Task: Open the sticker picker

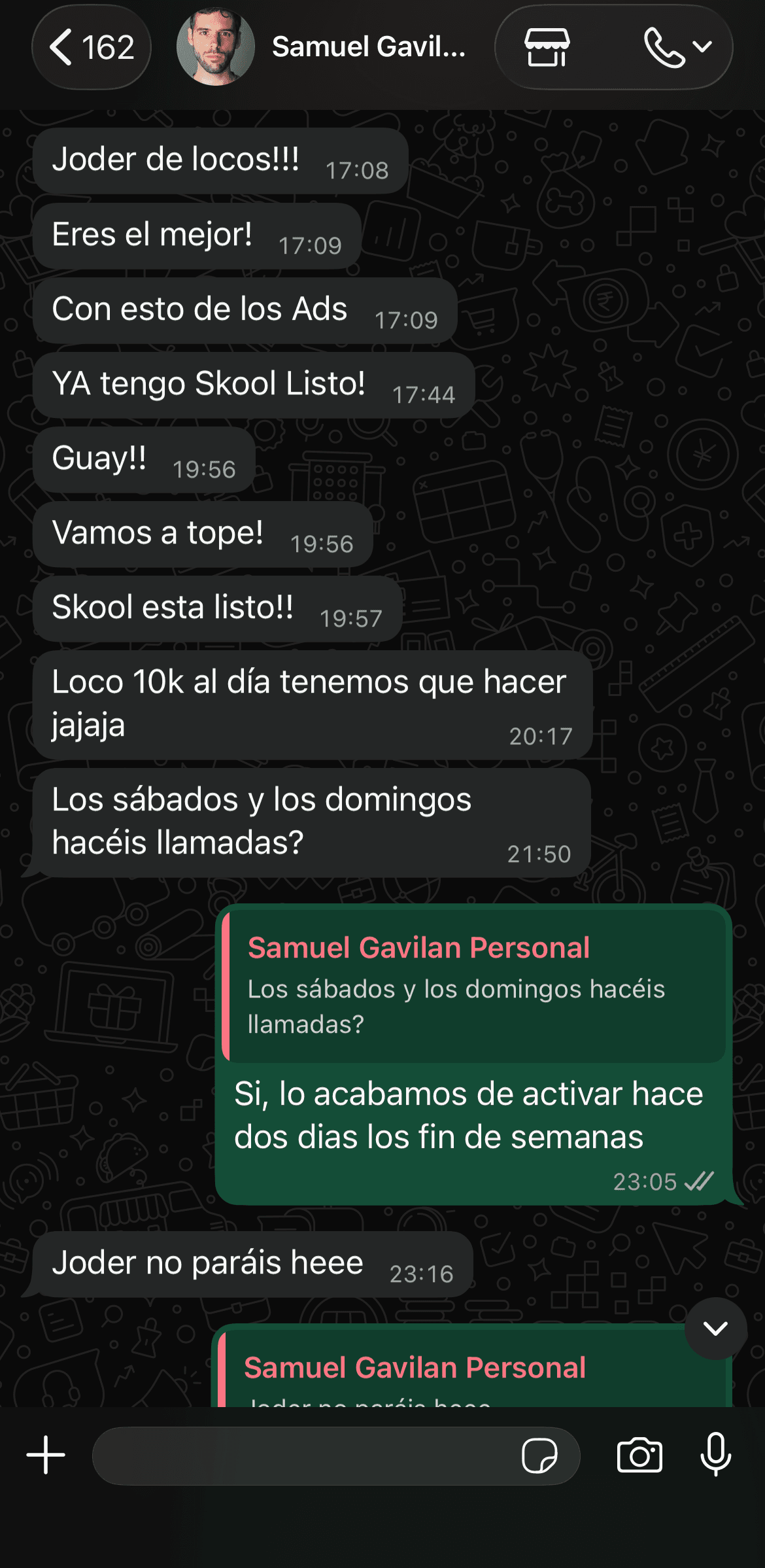Action: tap(539, 1455)
